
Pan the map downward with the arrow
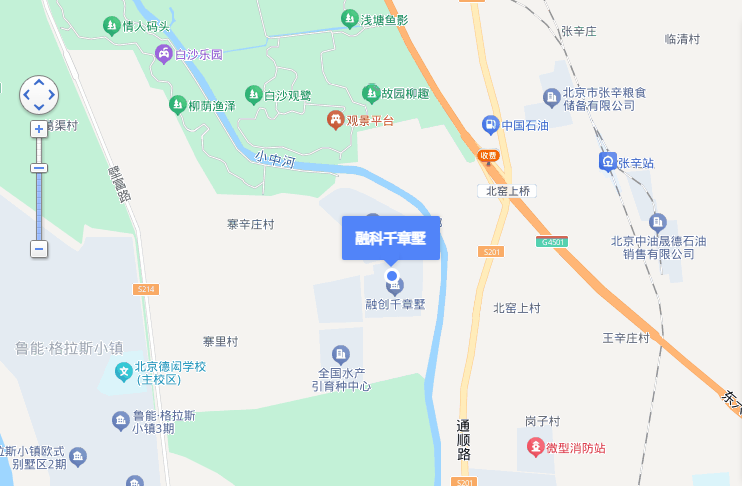39,107
